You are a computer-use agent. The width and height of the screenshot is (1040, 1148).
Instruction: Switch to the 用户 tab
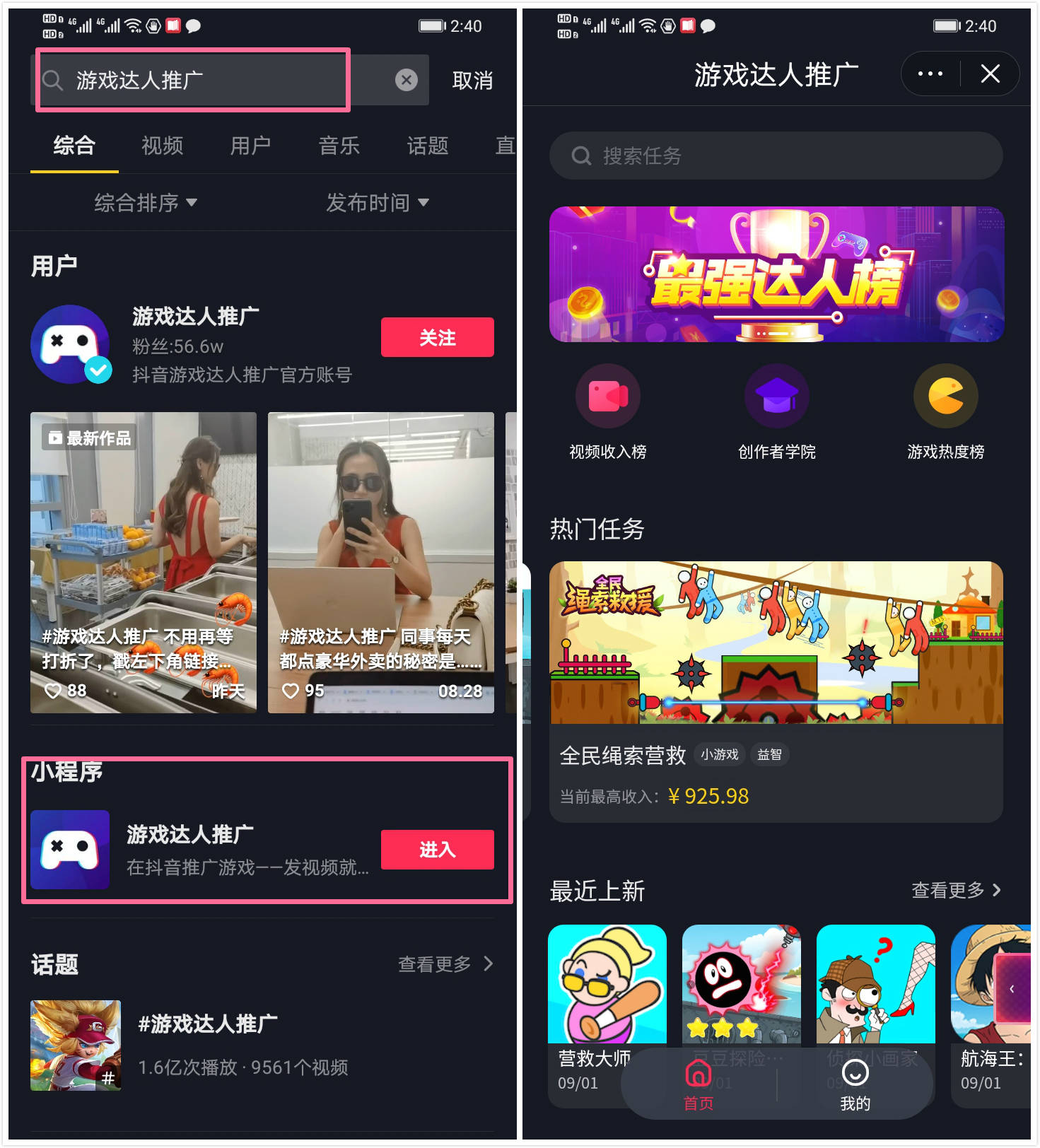(x=250, y=146)
